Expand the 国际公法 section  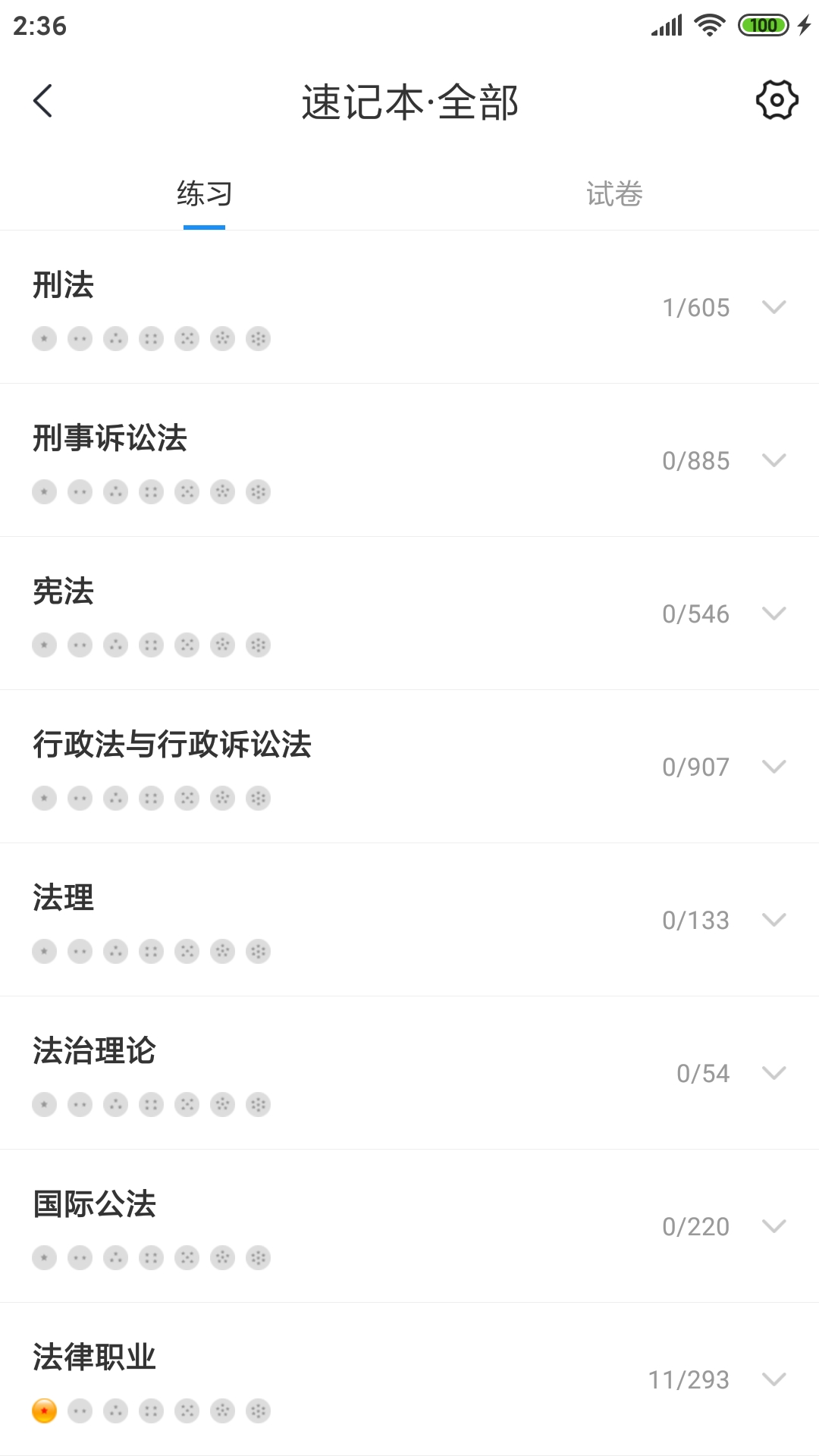click(774, 1226)
